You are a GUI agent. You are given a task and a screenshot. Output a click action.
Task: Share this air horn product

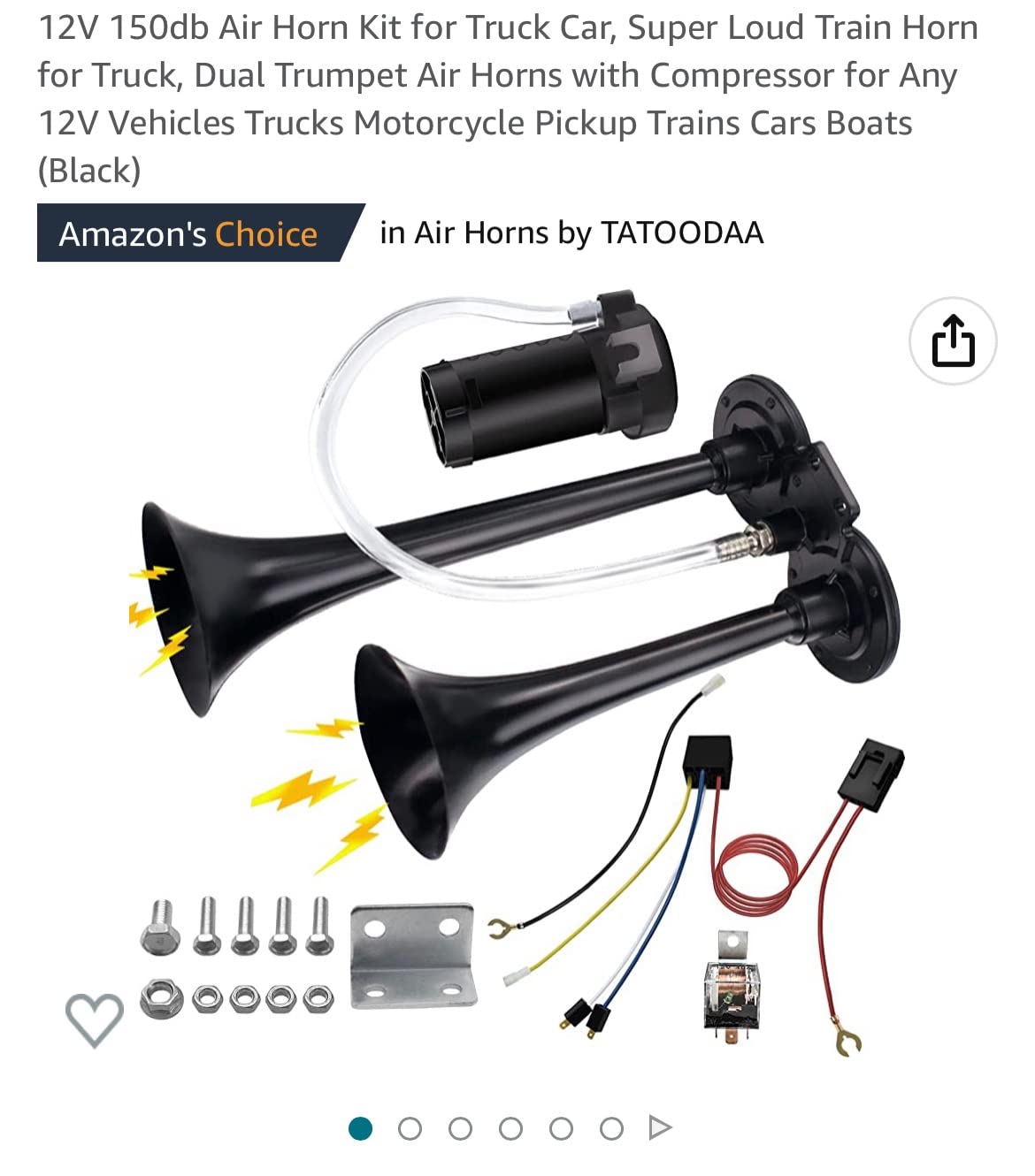point(953,341)
